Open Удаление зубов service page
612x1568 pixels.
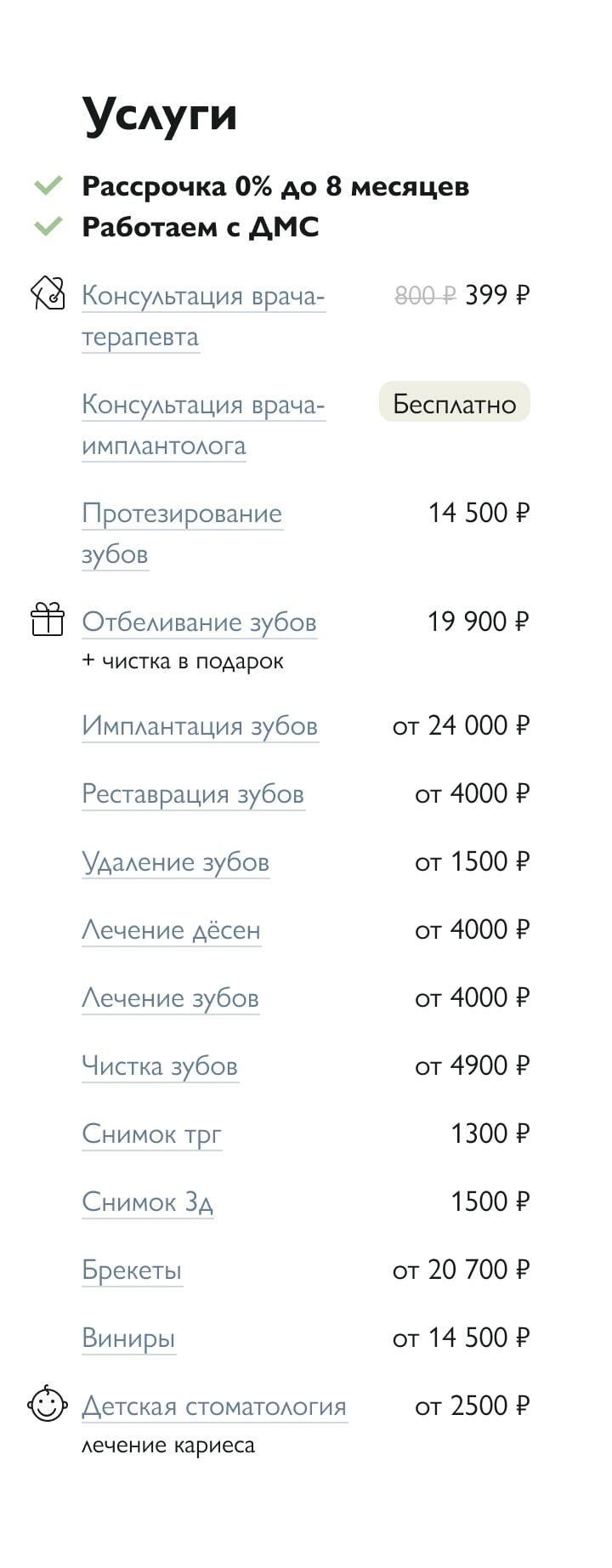tap(175, 862)
